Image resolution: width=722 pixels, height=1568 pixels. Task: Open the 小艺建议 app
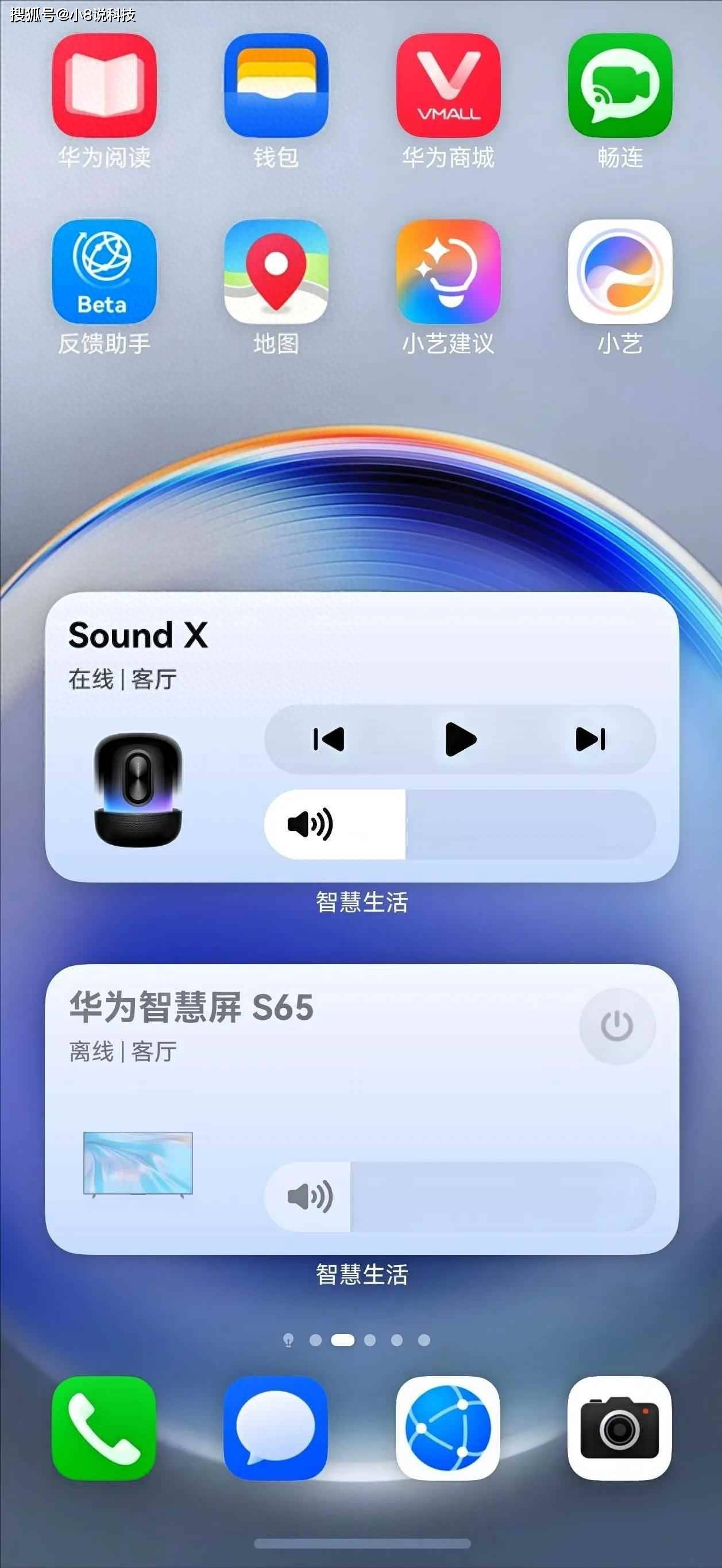coord(448,272)
